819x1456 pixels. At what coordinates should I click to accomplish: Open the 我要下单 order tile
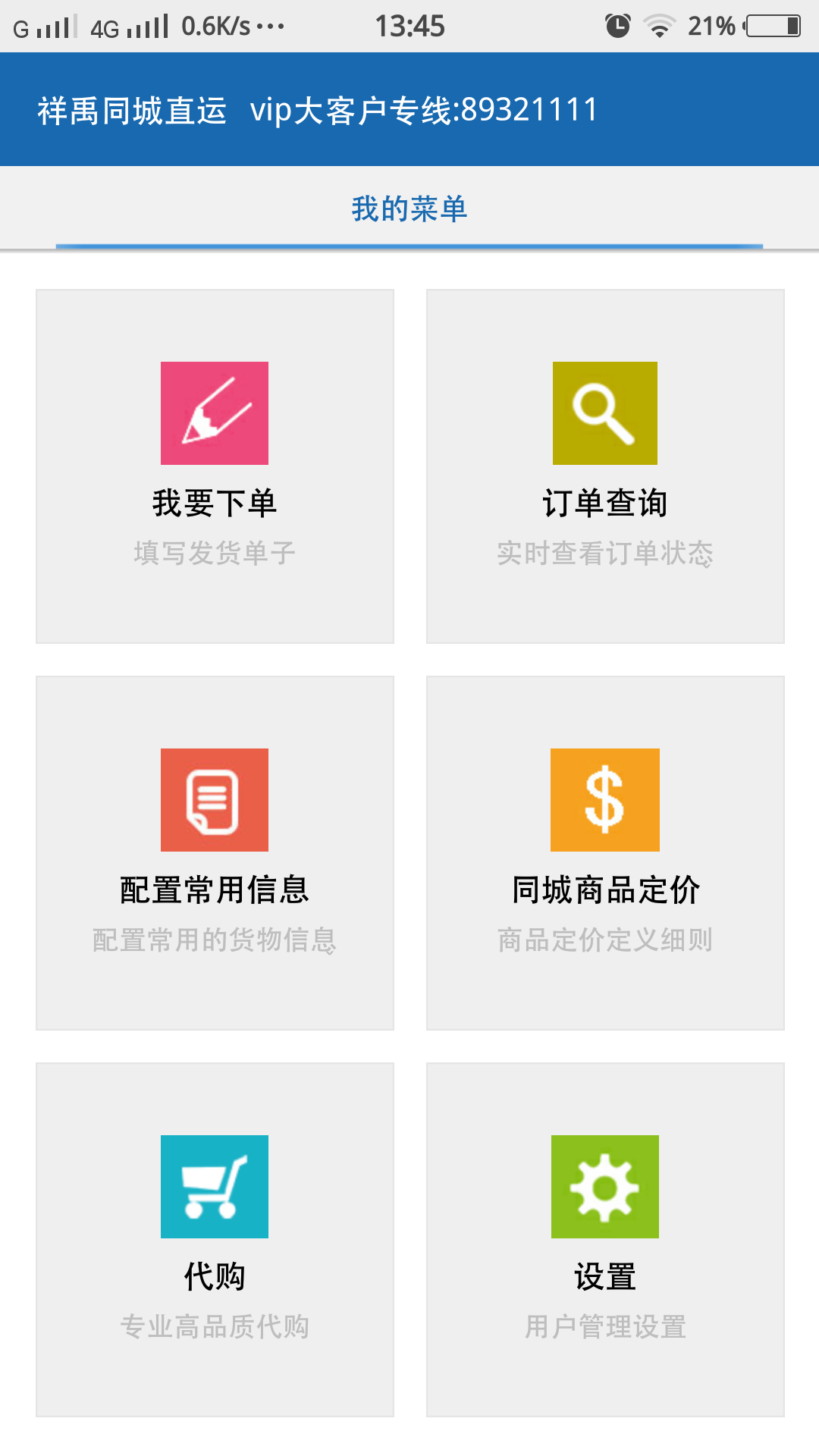[215, 466]
